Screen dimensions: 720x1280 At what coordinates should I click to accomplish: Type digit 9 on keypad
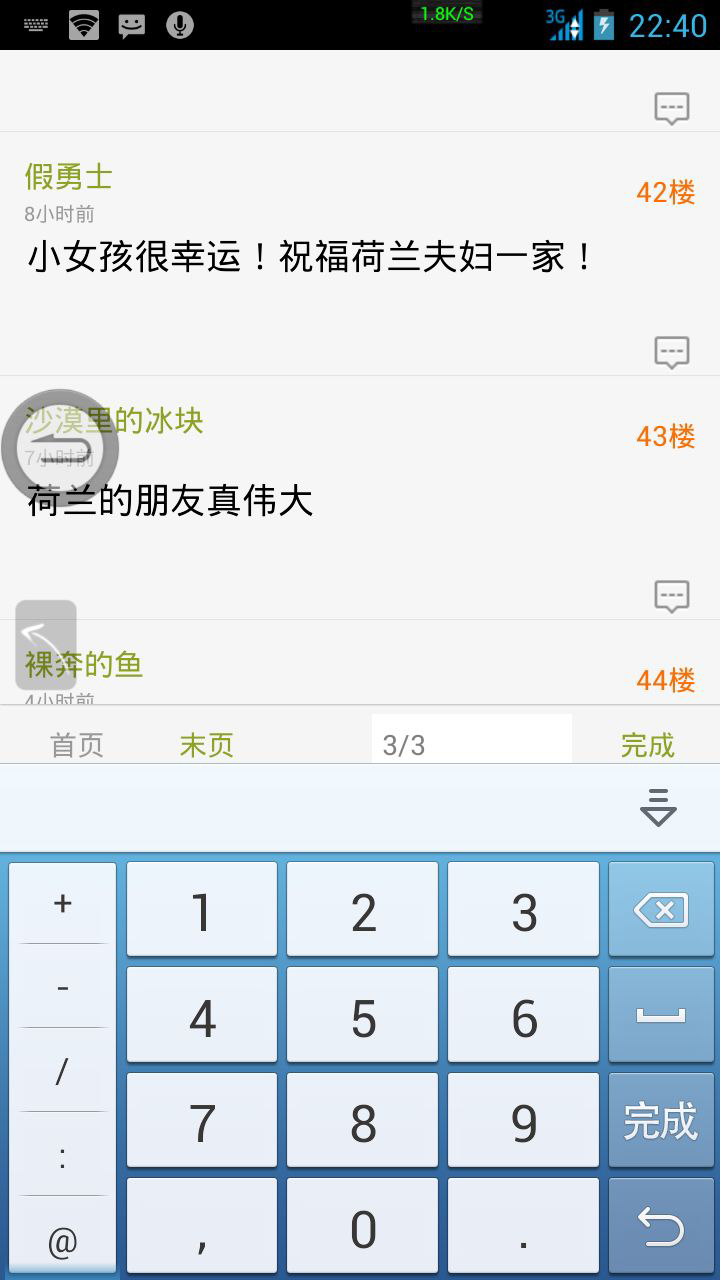pyautogui.click(x=524, y=1120)
